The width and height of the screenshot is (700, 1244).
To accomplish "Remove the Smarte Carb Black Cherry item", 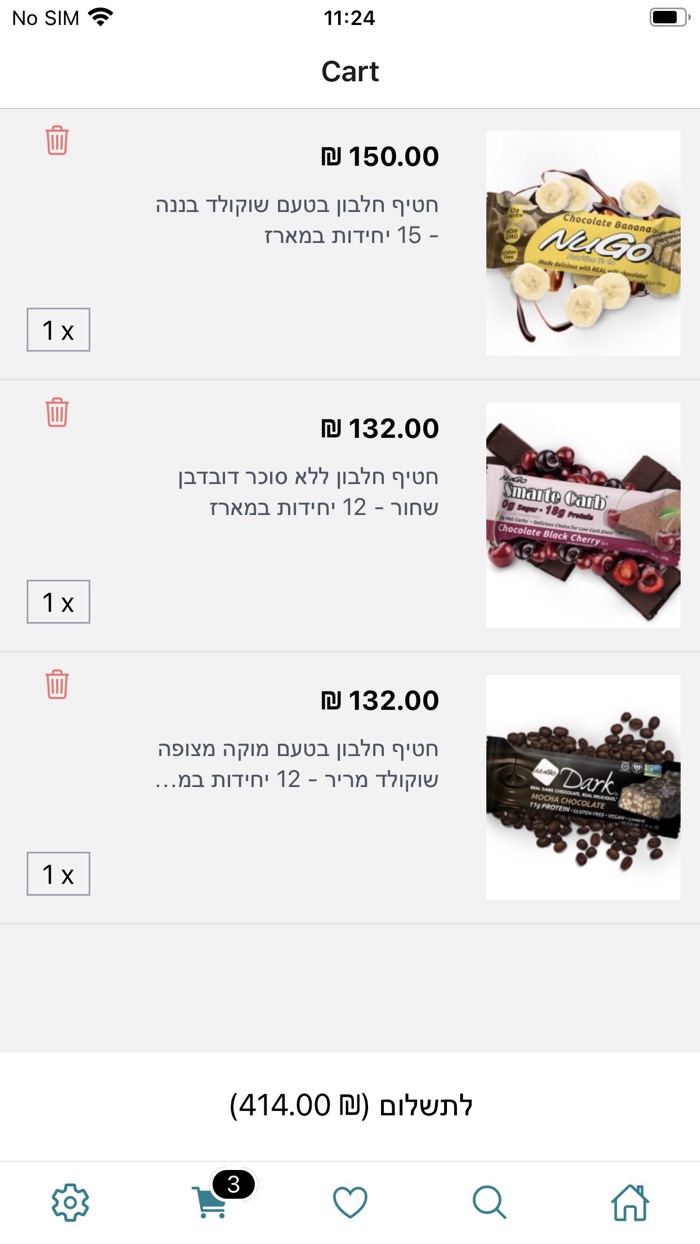I will tap(57, 412).
